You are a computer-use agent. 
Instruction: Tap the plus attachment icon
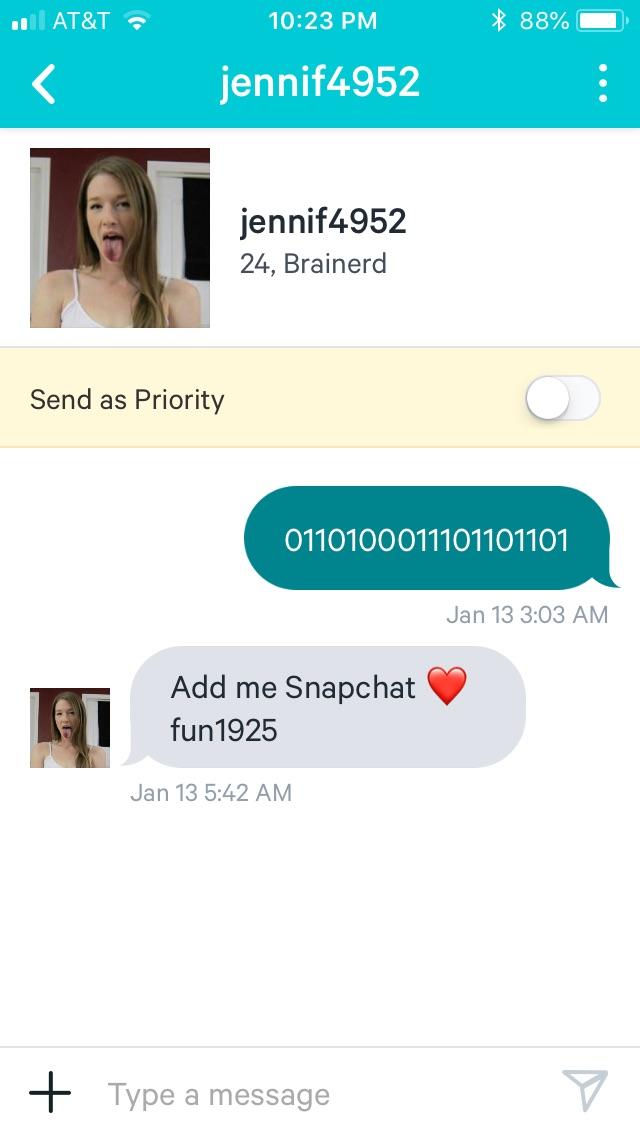(50, 1093)
